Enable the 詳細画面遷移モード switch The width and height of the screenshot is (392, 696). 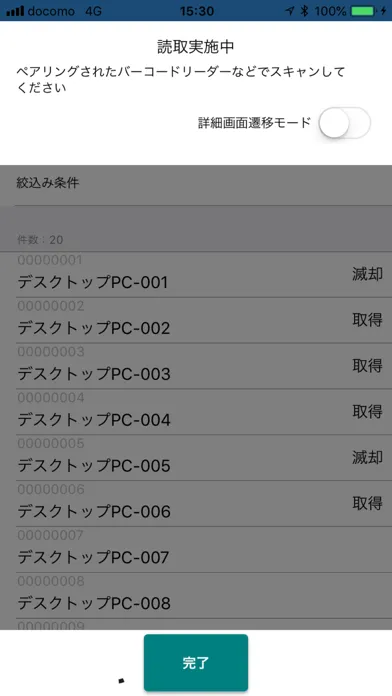(x=344, y=123)
